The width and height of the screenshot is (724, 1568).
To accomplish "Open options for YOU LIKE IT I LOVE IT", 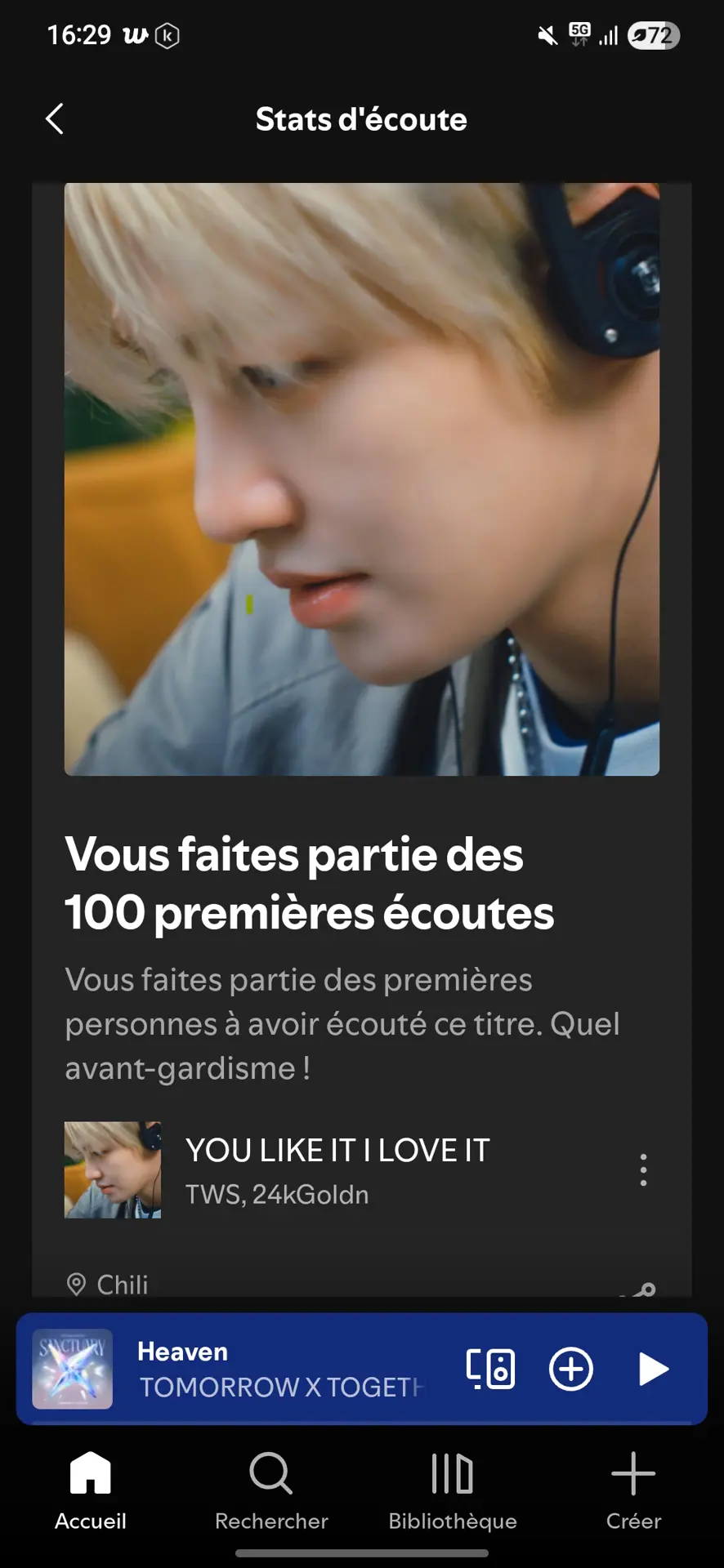I will (643, 1169).
